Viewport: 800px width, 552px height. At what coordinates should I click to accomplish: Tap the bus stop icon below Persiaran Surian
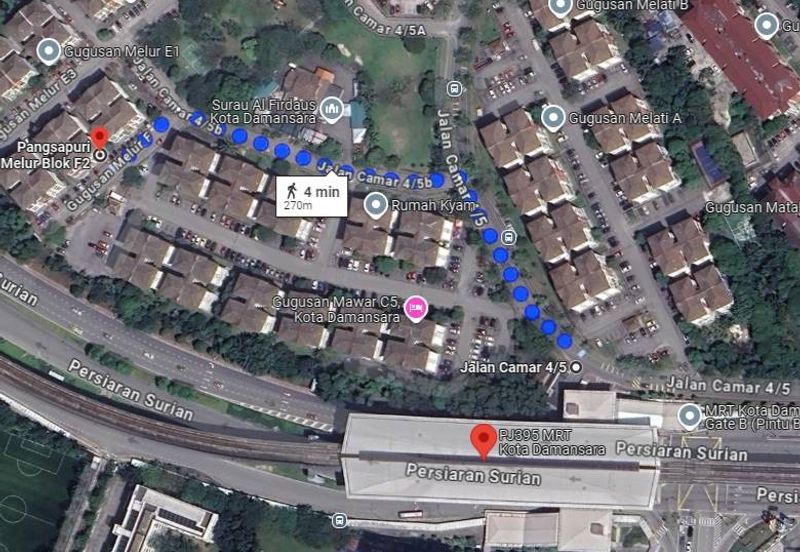pos(340,520)
